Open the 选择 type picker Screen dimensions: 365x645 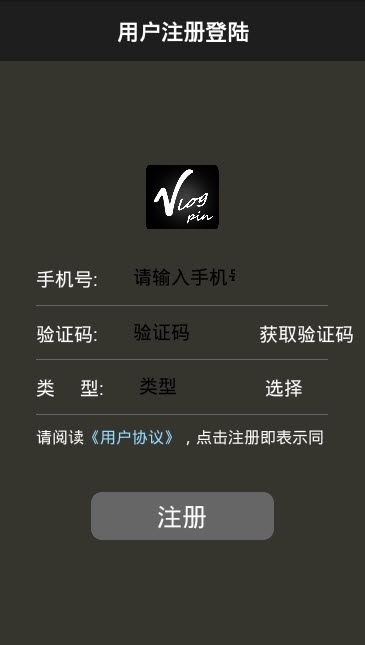(284, 388)
